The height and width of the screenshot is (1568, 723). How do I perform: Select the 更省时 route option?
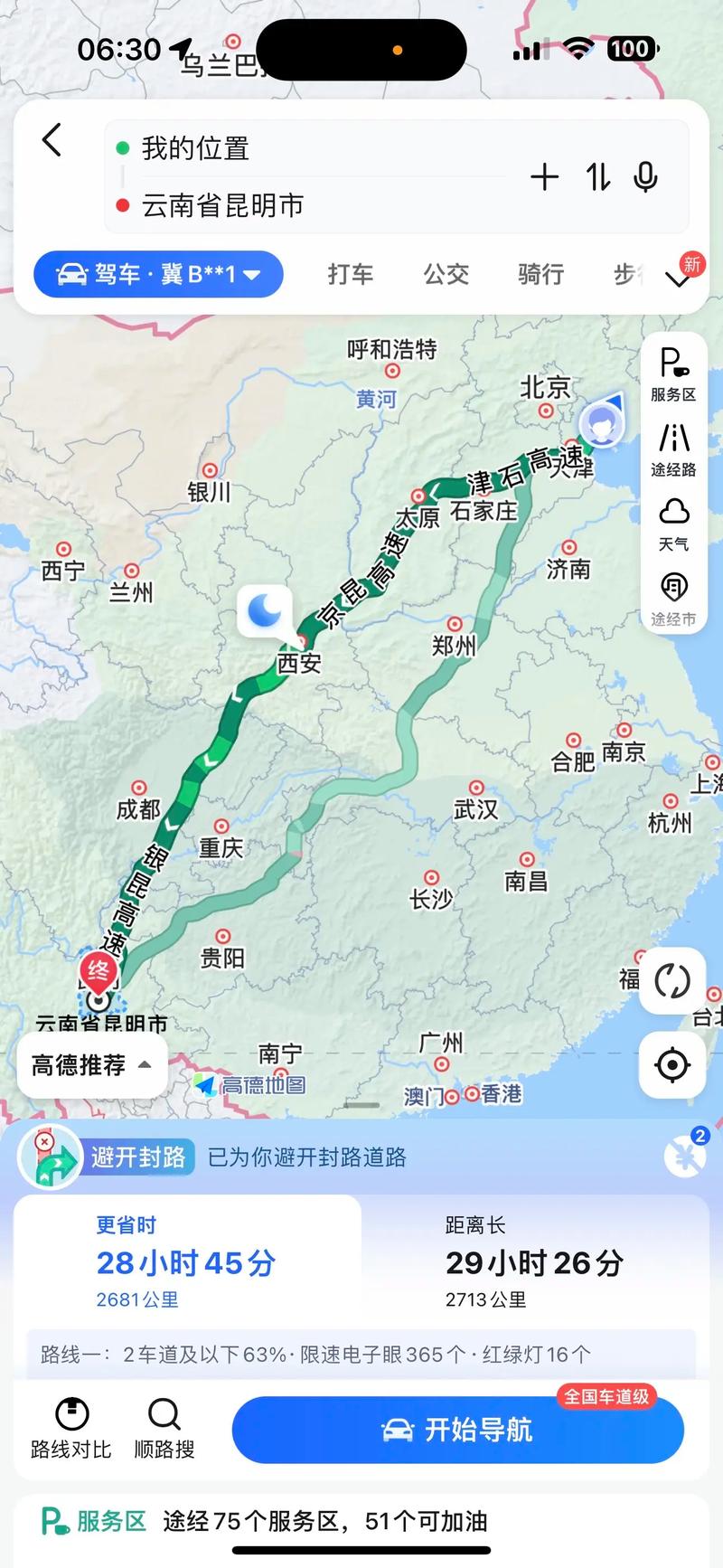coord(185,1262)
